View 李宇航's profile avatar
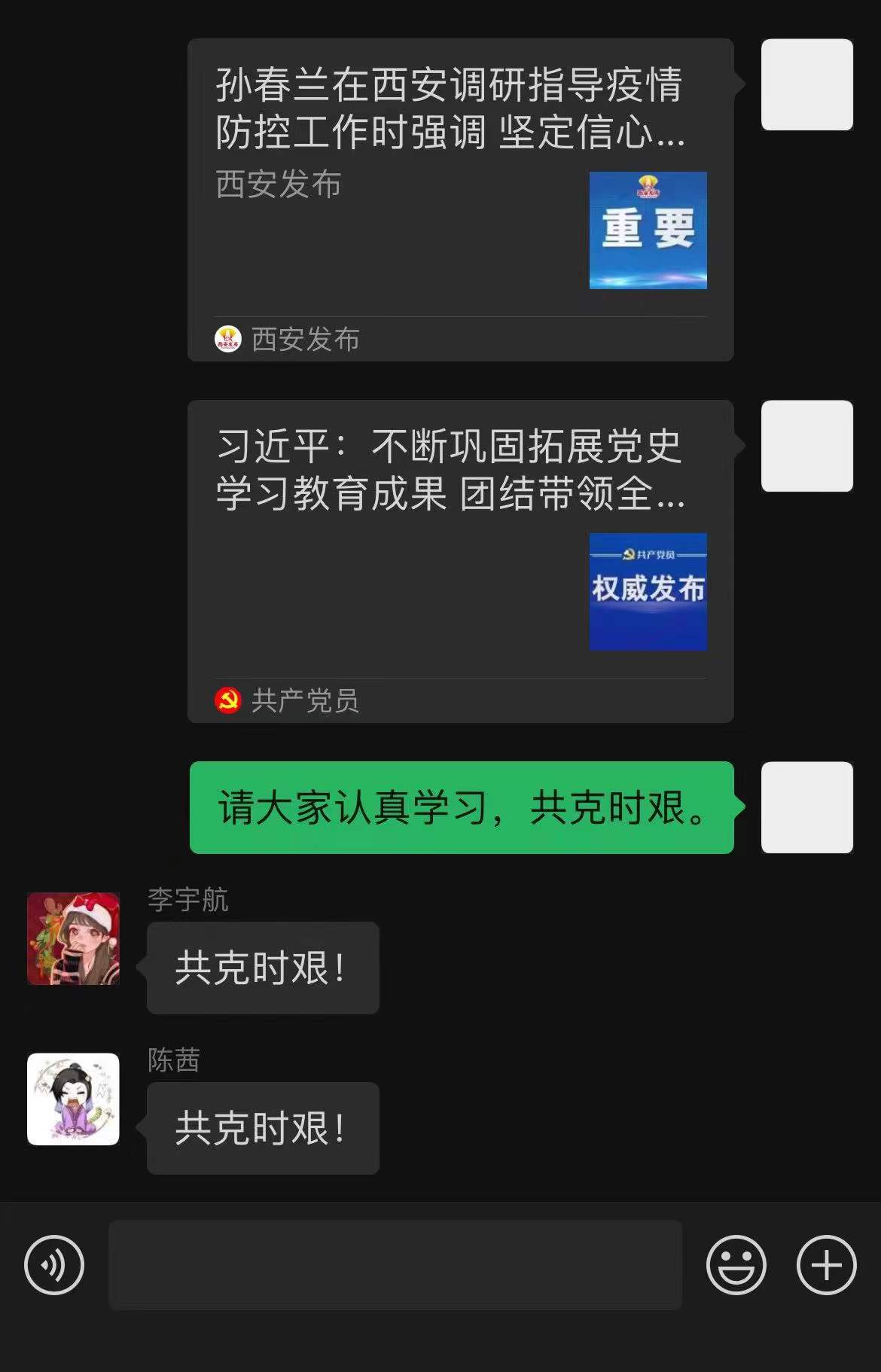Image resolution: width=881 pixels, height=1372 pixels. [x=73, y=938]
